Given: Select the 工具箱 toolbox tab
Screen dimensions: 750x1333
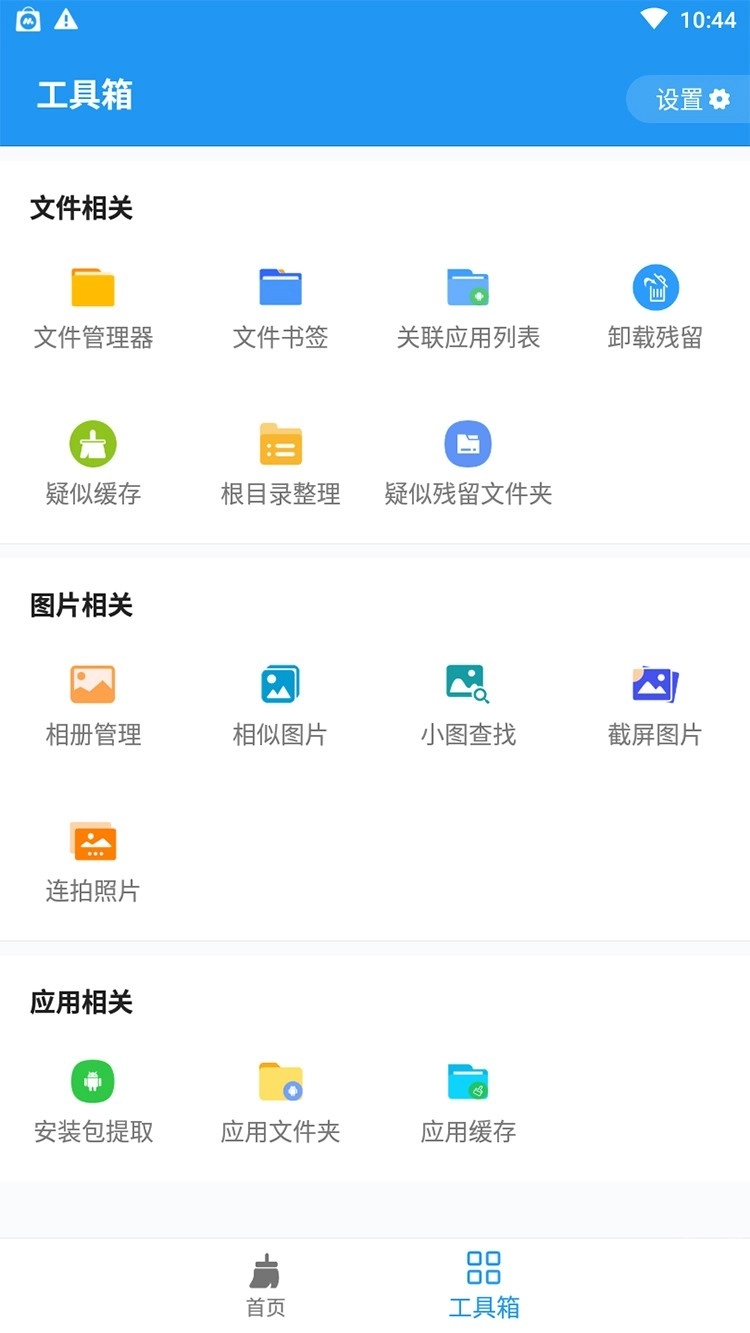Looking at the screenshot, I should point(484,1283).
